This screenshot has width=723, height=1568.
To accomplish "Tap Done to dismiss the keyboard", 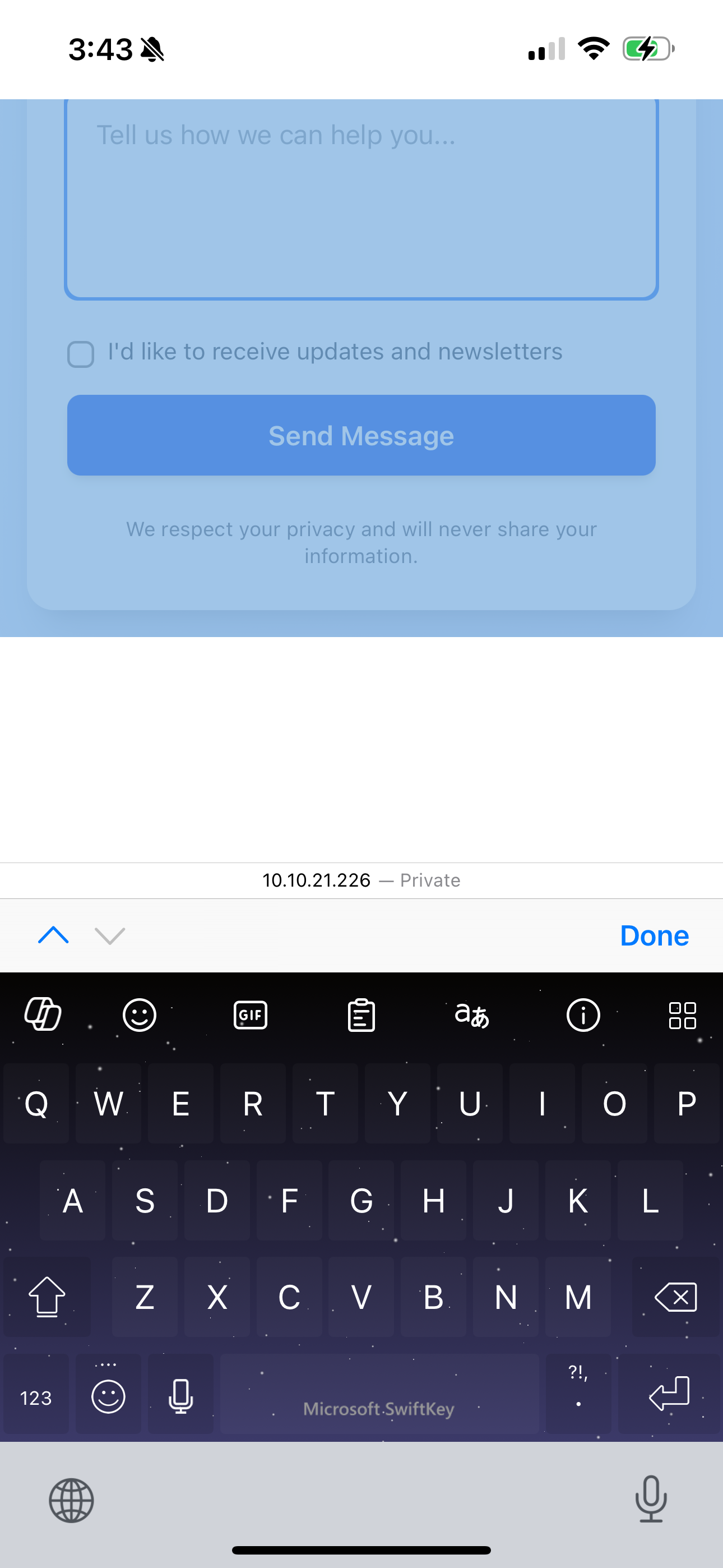I will (x=654, y=935).
